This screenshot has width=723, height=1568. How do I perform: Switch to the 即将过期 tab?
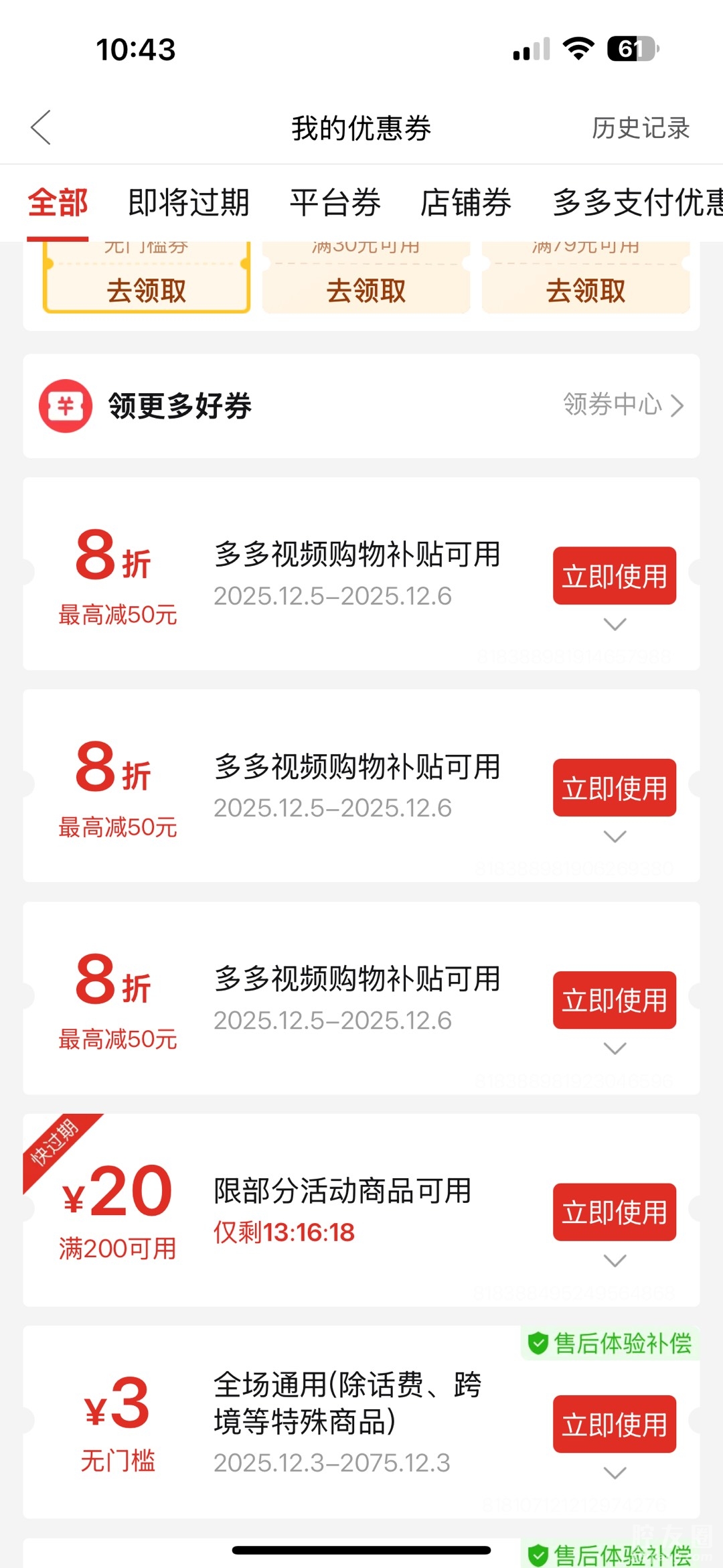tap(188, 202)
